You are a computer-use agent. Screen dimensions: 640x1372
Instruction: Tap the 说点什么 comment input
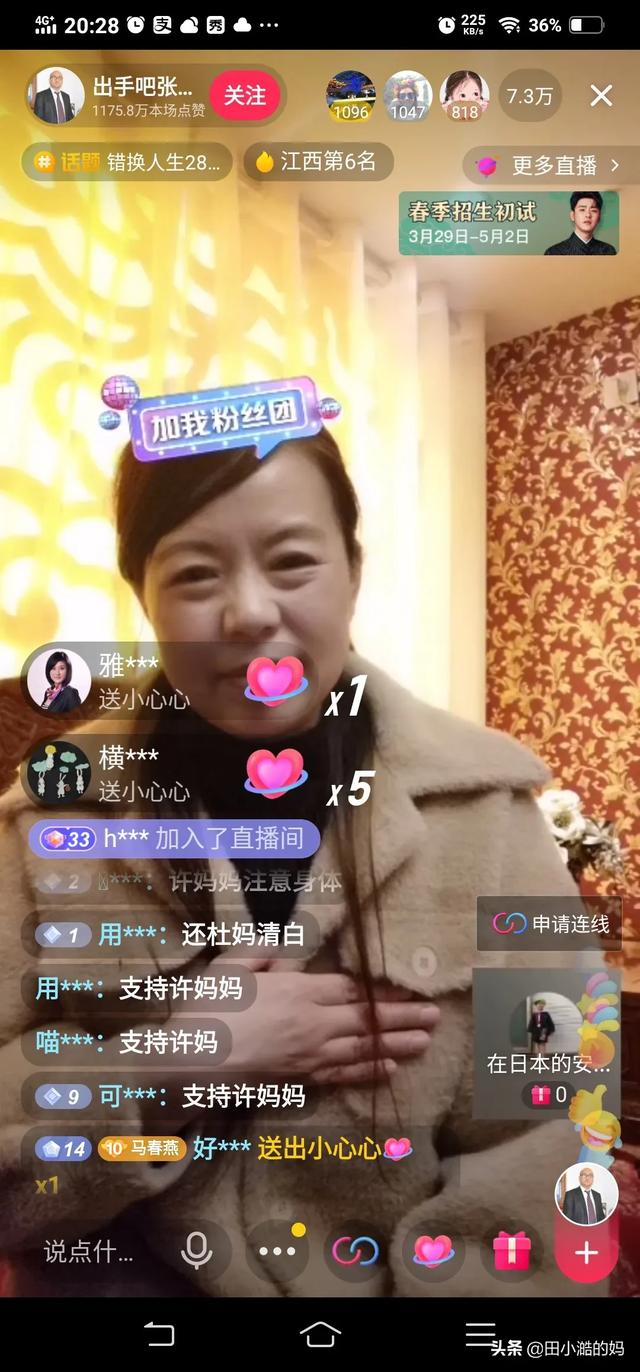tap(90, 1251)
